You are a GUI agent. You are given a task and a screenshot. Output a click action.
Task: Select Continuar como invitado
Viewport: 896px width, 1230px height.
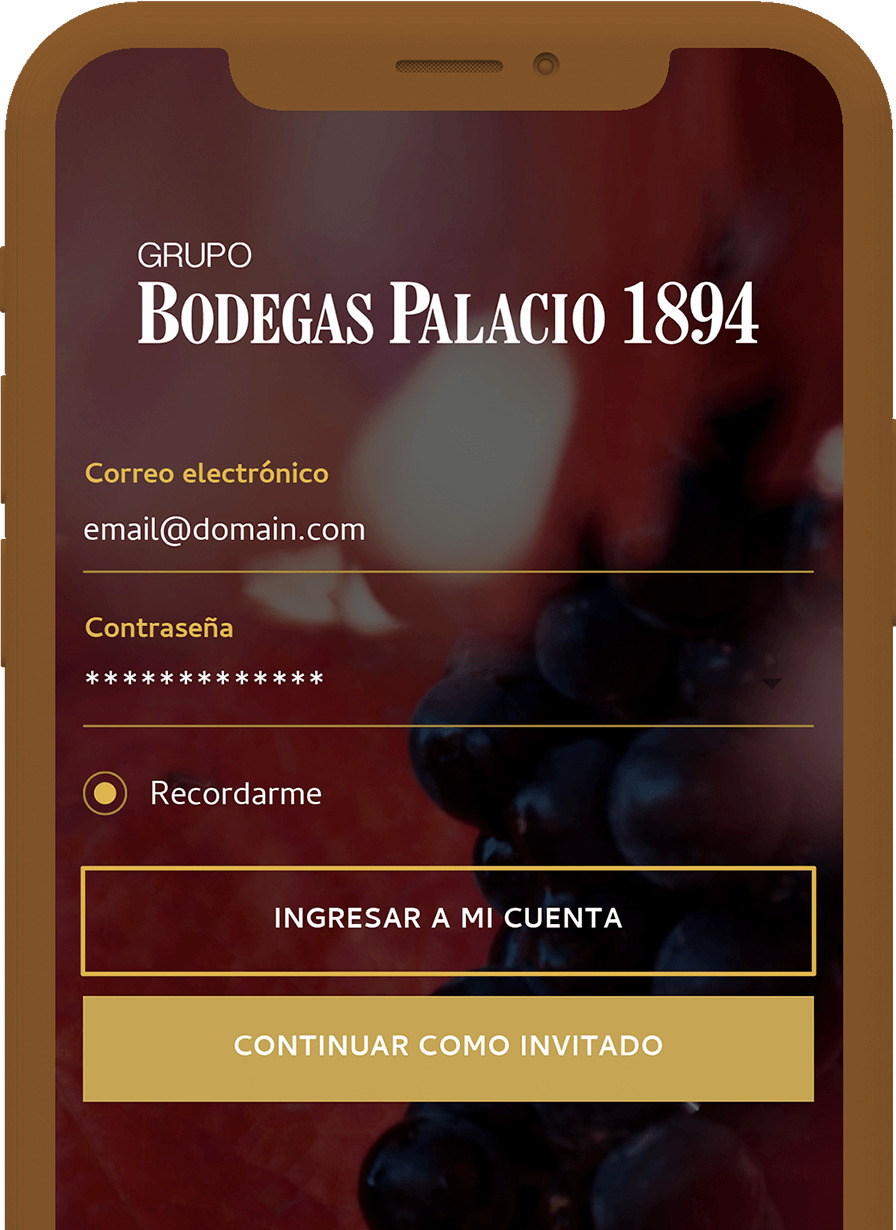pyautogui.click(x=448, y=1048)
